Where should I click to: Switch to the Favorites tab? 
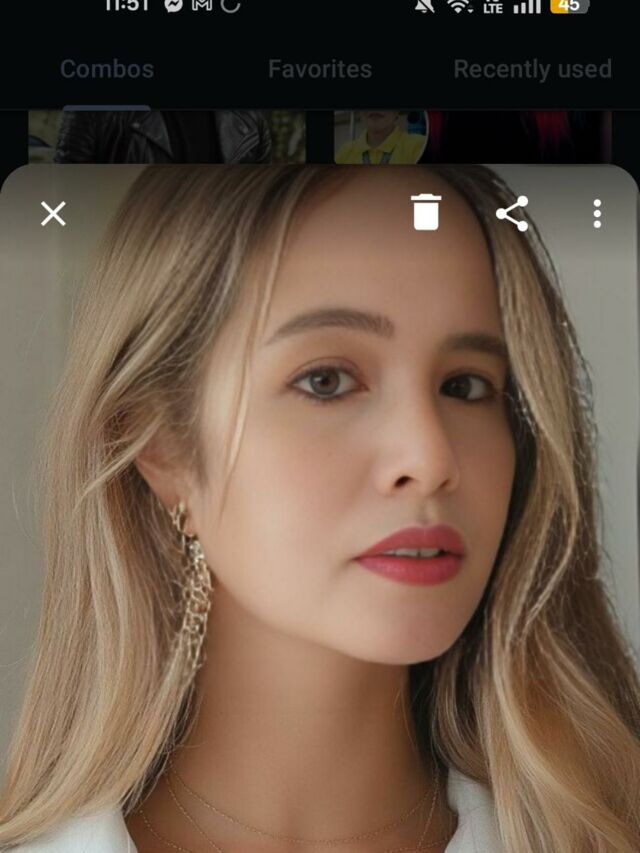coord(320,69)
